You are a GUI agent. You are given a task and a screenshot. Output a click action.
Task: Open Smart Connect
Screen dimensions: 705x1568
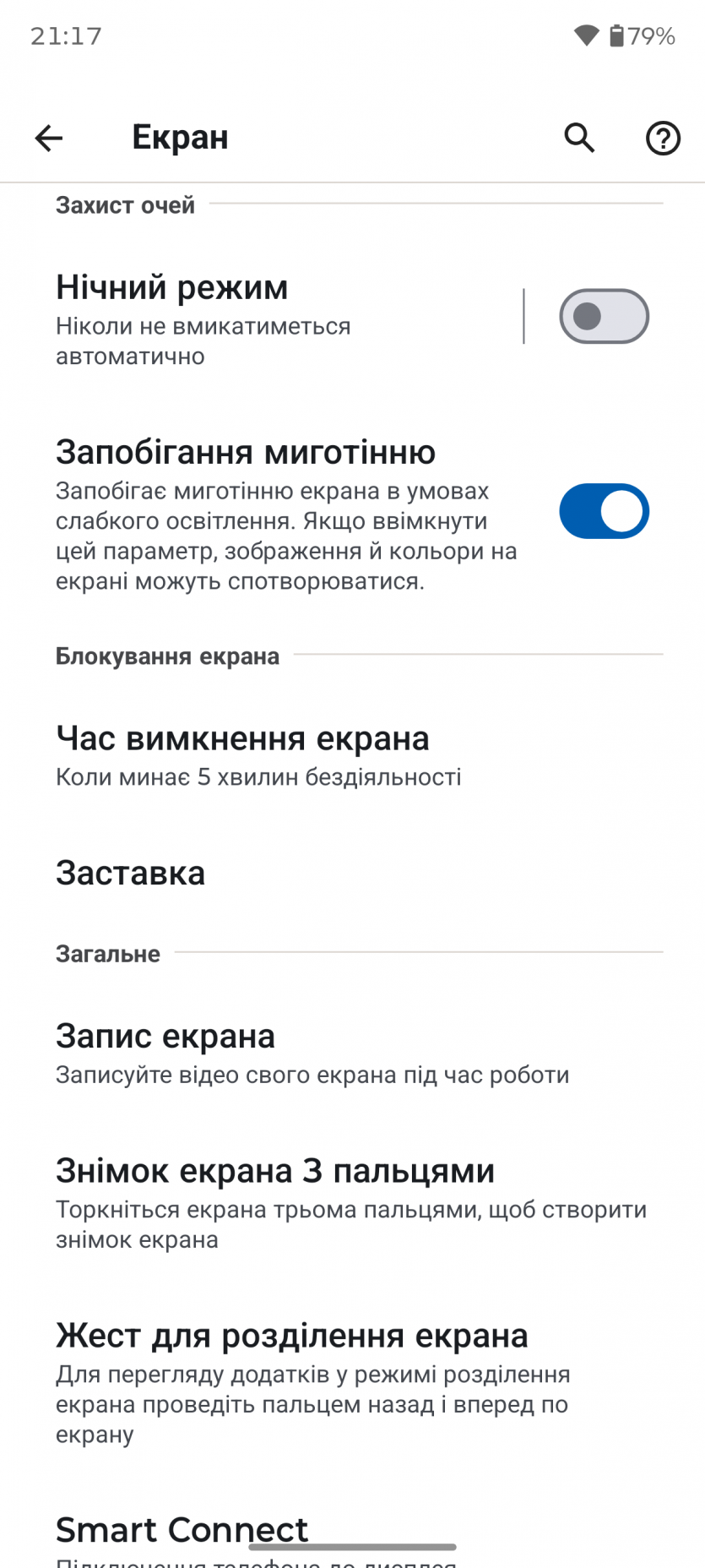(182, 1527)
